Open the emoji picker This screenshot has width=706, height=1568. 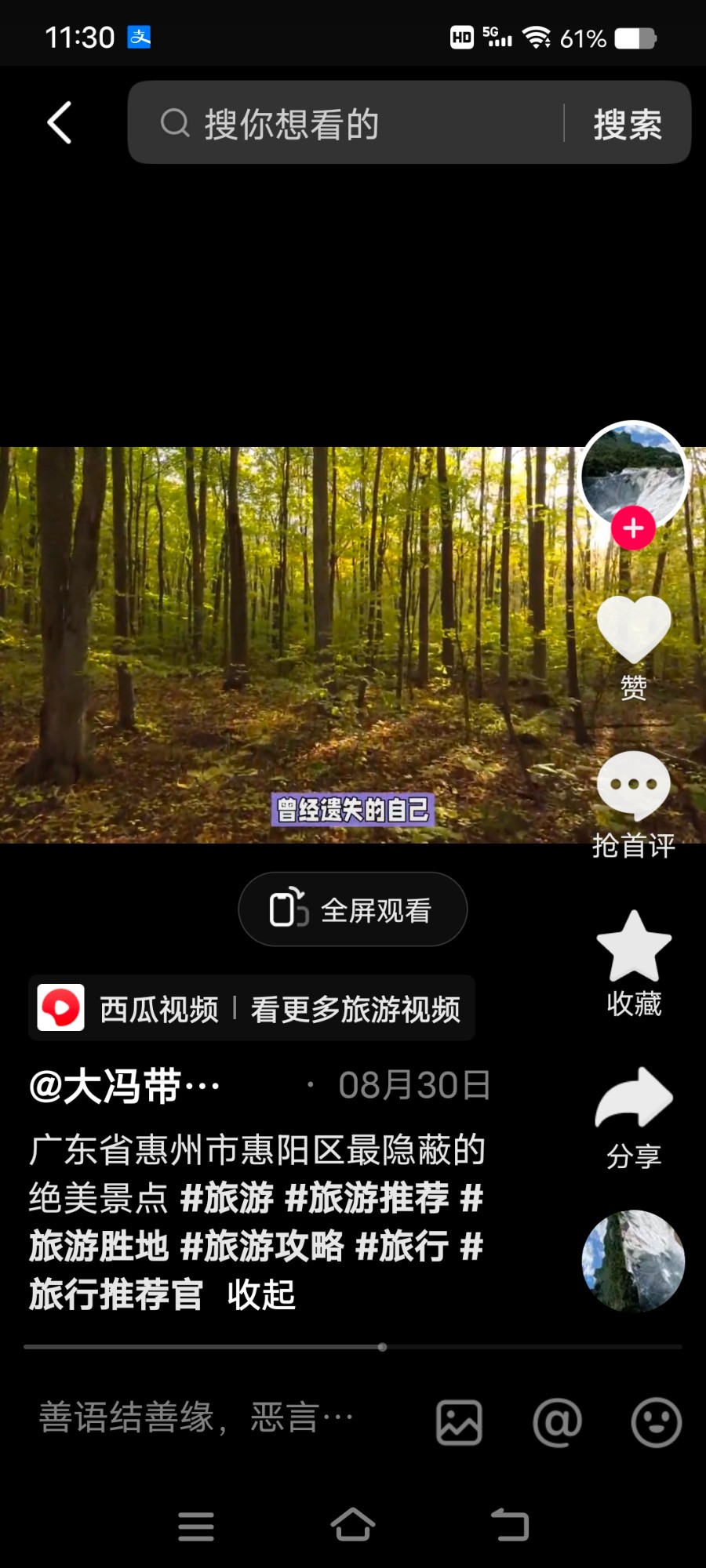tap(657, 1422)
